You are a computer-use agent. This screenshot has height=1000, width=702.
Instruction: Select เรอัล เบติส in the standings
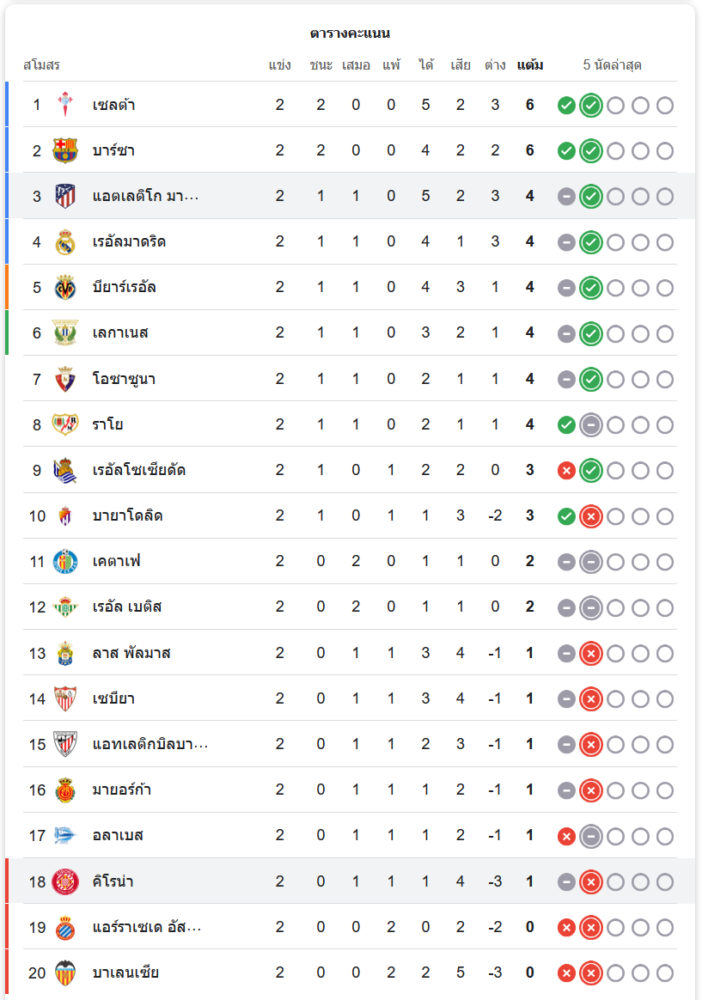127,607
